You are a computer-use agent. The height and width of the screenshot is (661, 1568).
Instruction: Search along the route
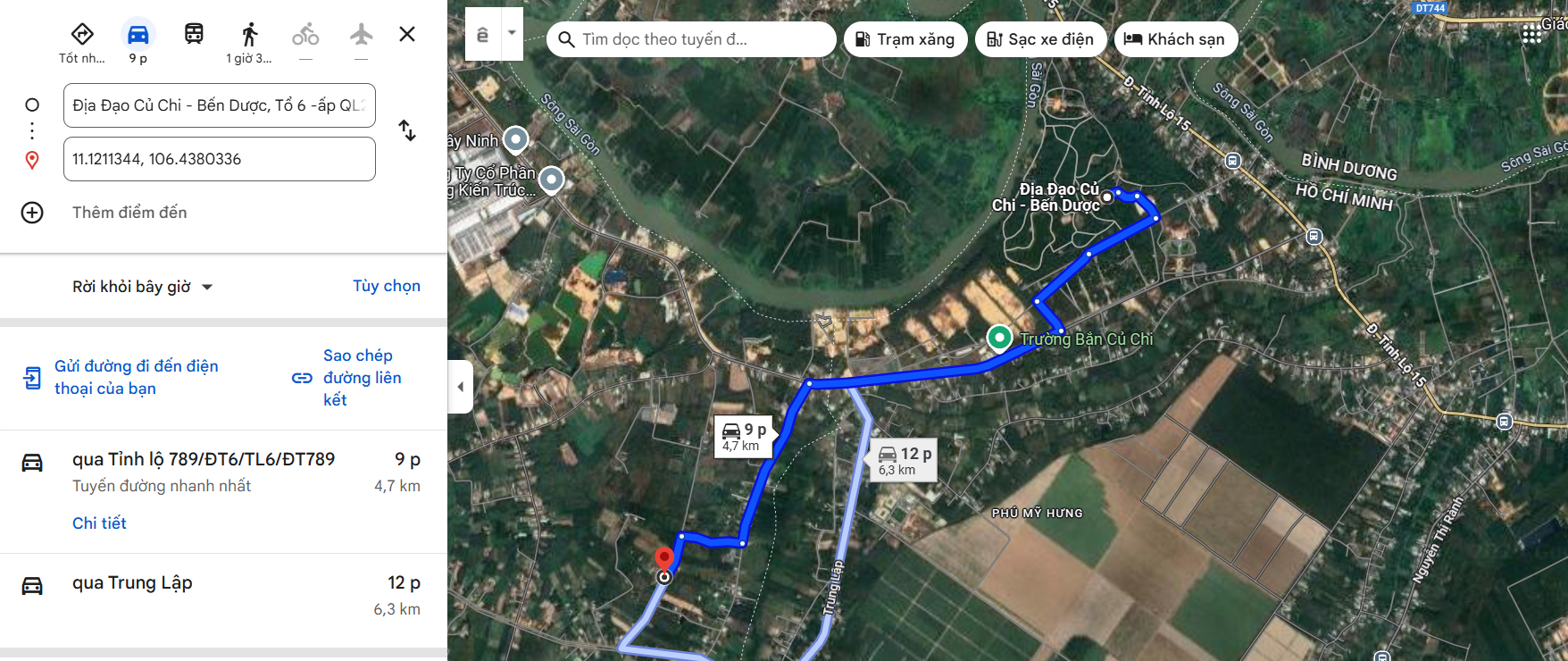[690, 39]
